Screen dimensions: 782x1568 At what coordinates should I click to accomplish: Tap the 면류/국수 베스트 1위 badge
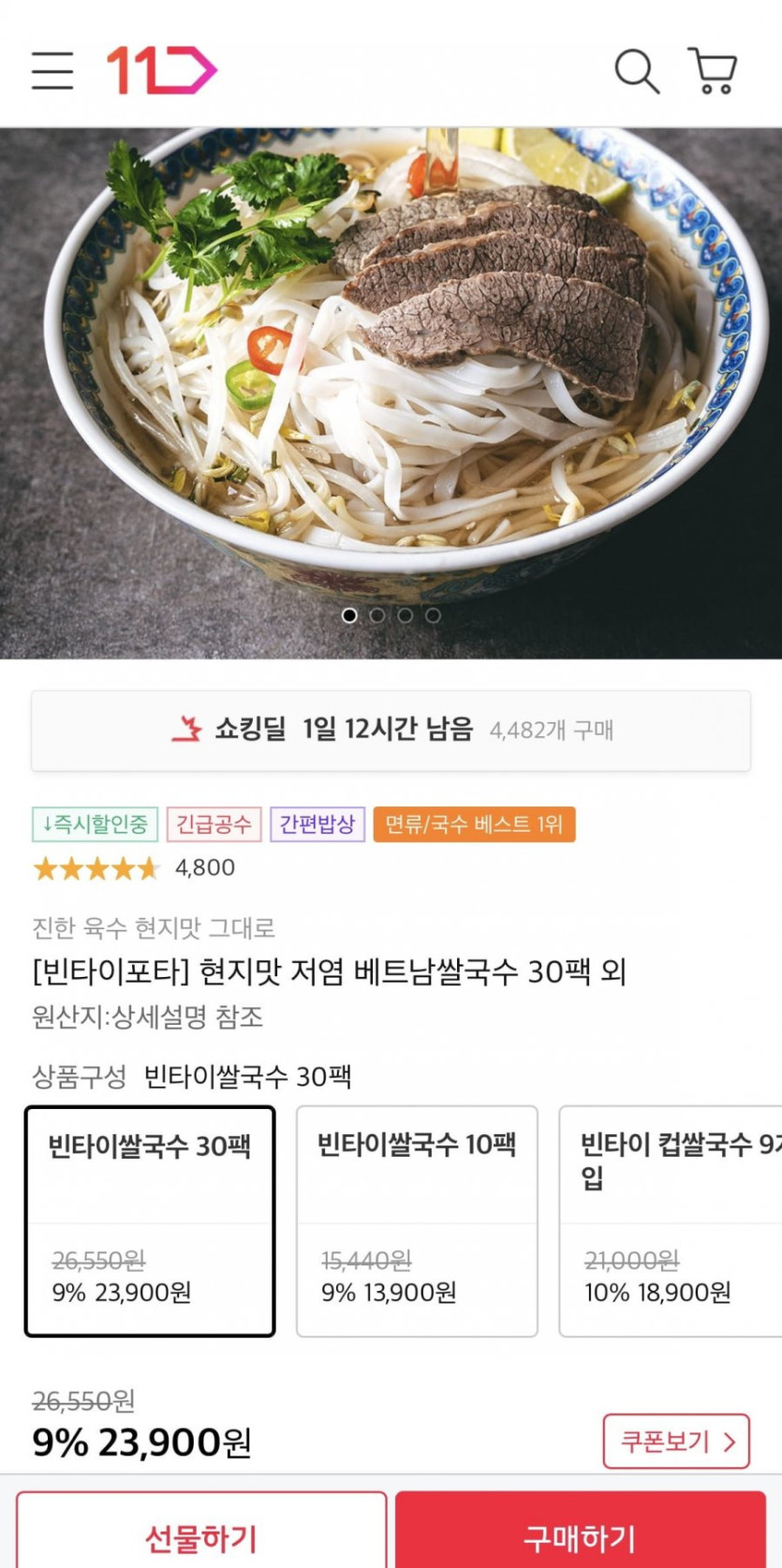tap(474, 824)
